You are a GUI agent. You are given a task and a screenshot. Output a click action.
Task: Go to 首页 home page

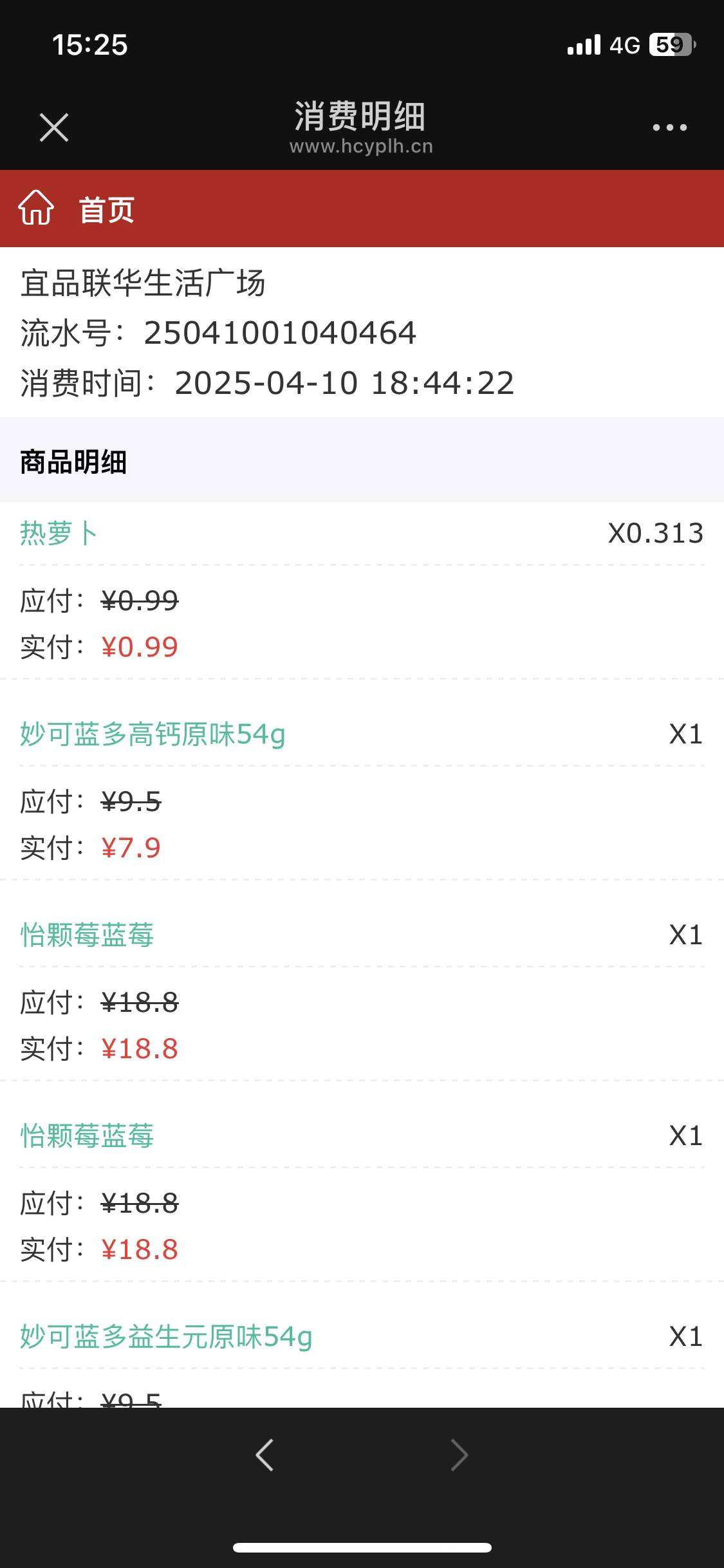coord(77,209)
